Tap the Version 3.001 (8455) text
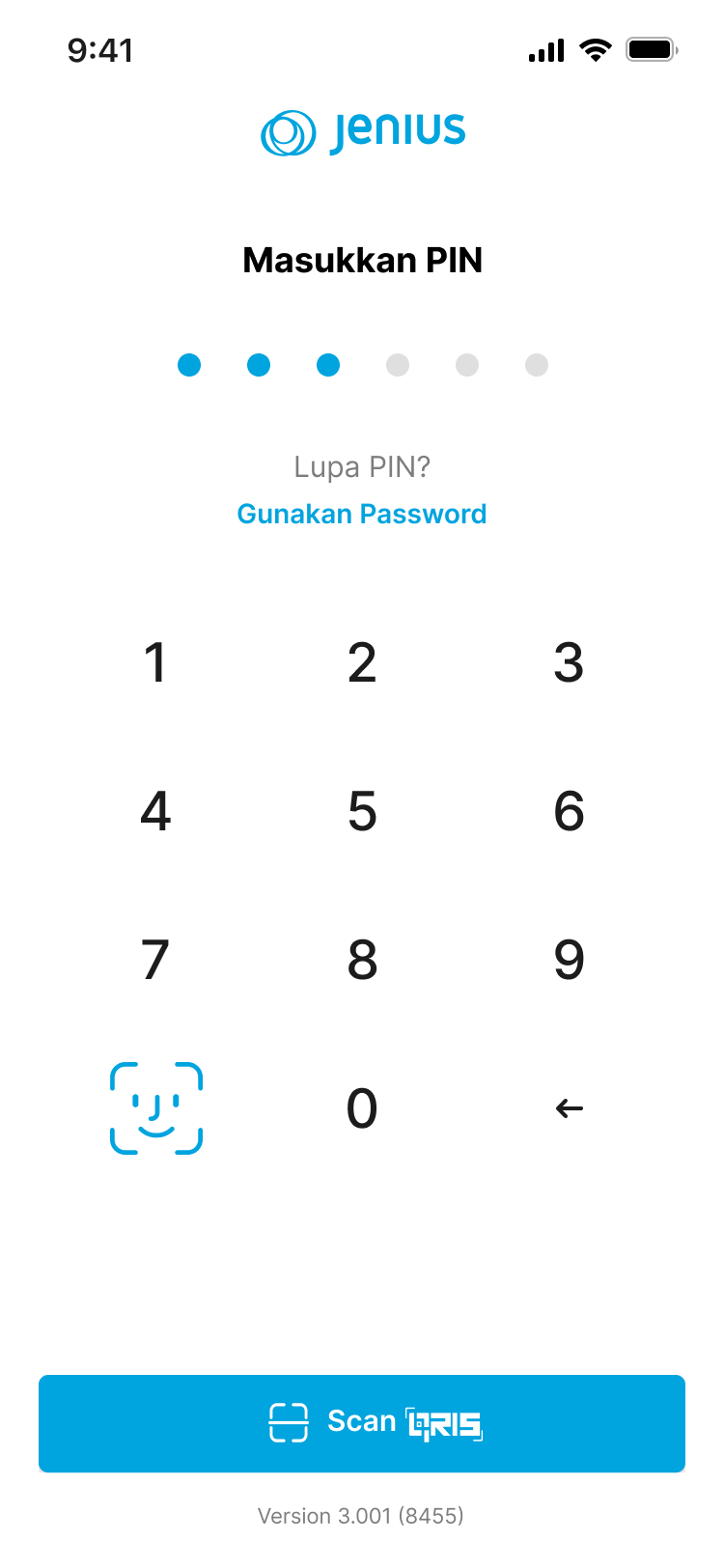This screenshot has width=724, height=1568. (x=362, y=1516)
